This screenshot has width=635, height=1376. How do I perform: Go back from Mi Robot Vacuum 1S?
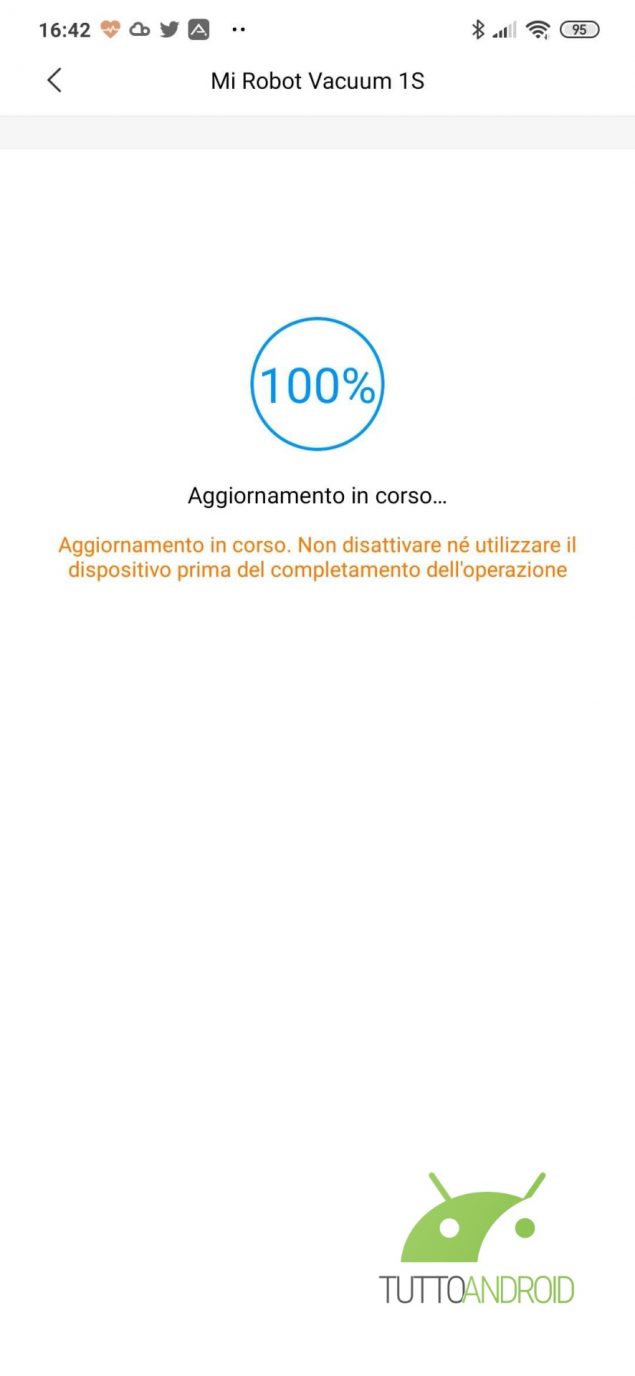55,81
